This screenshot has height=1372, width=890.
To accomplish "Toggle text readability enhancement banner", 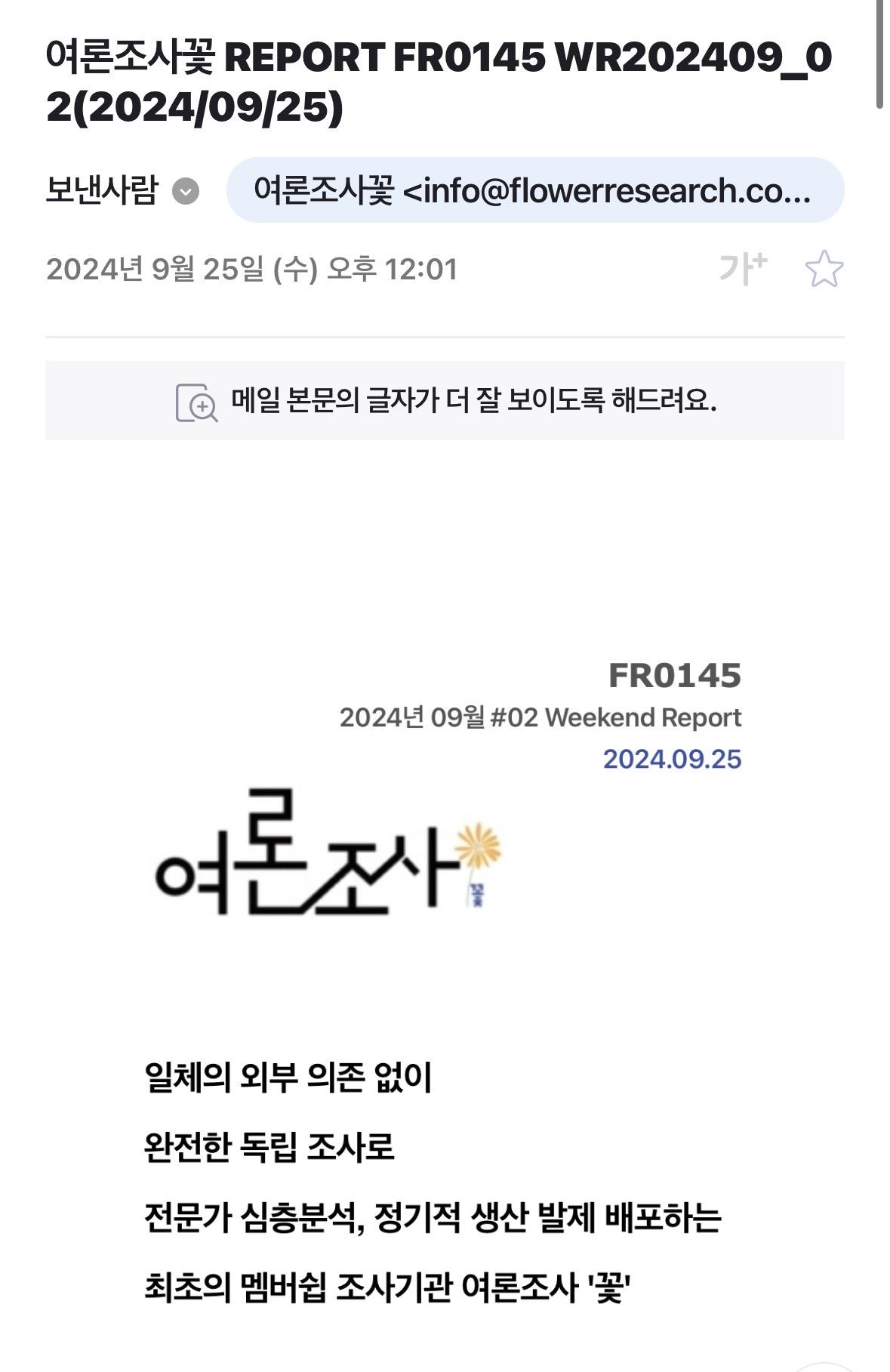I will (x=445, y=400).
